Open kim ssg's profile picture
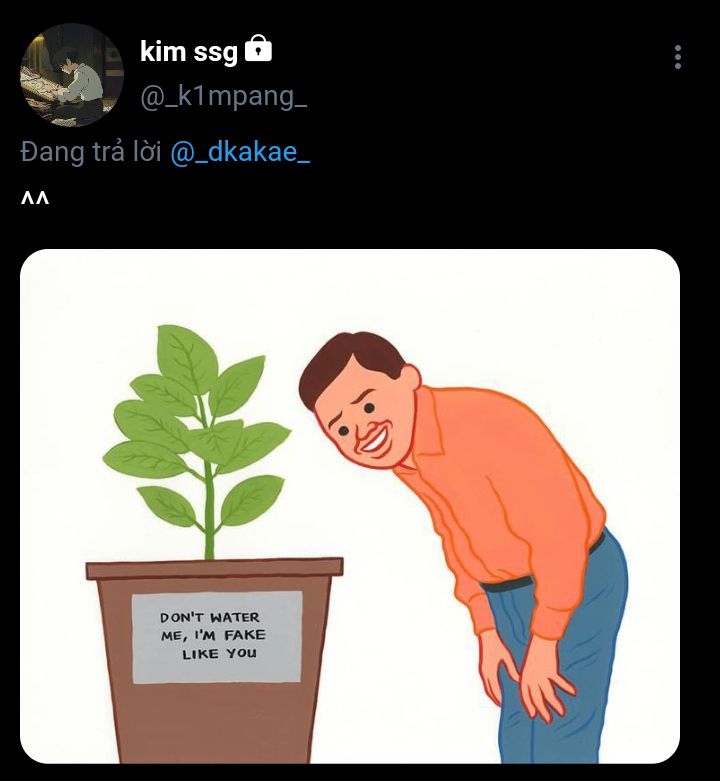 pos(71,75)
